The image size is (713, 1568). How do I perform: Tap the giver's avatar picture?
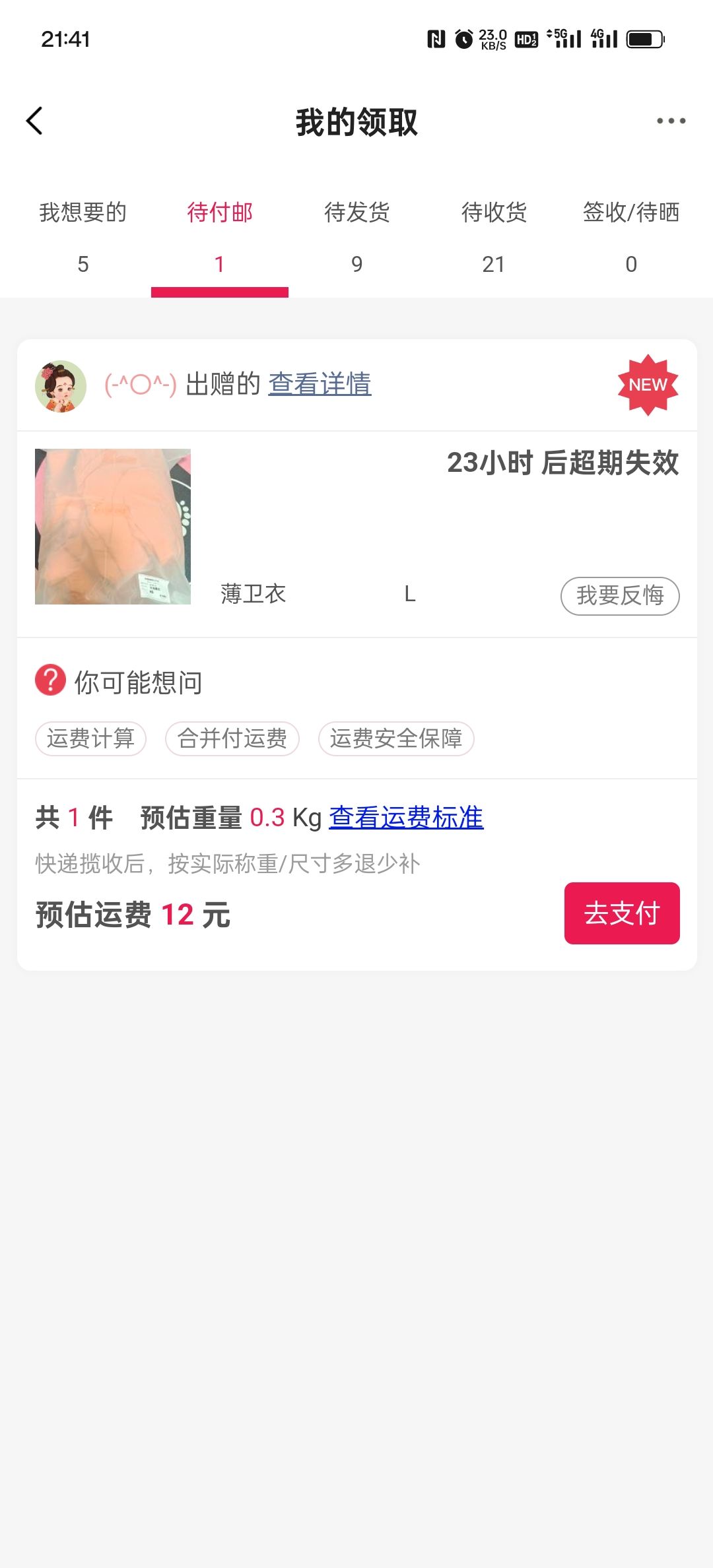point(61,386)
